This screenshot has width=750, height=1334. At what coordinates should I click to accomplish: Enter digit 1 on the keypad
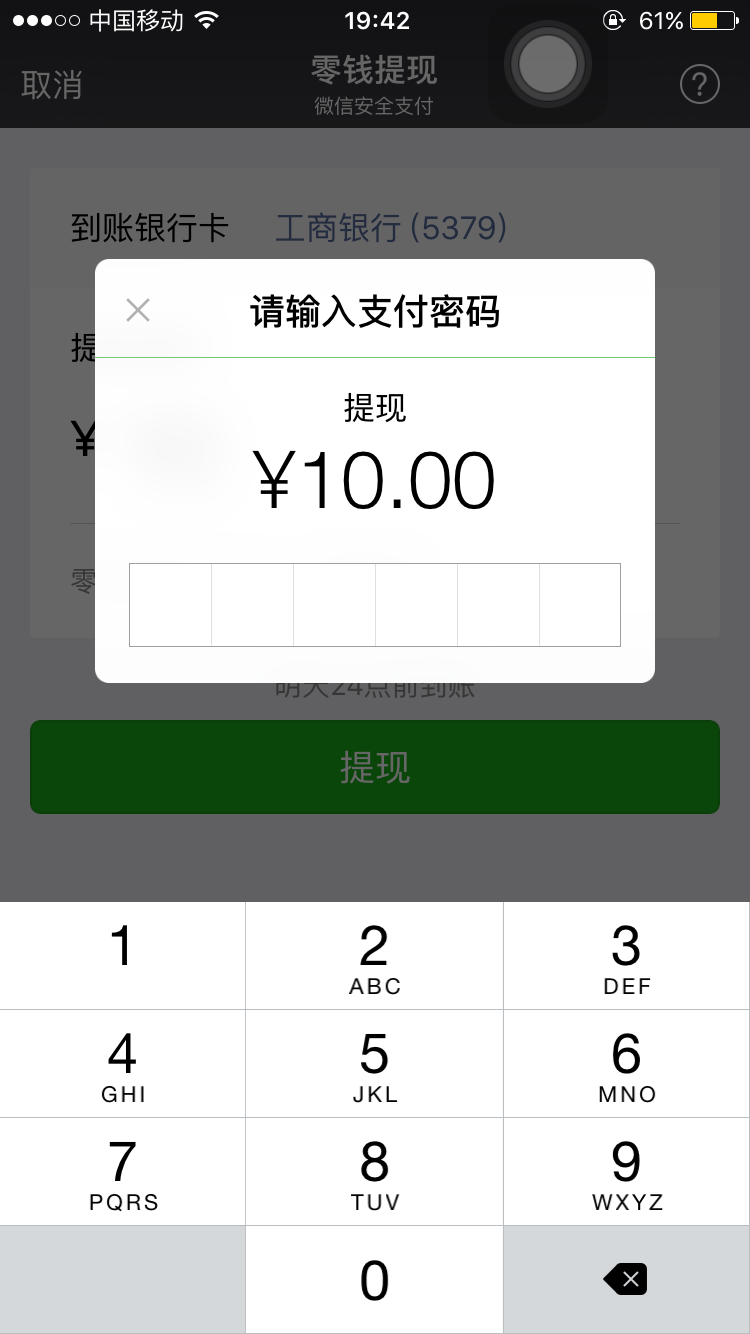click(x=122, y=956)
